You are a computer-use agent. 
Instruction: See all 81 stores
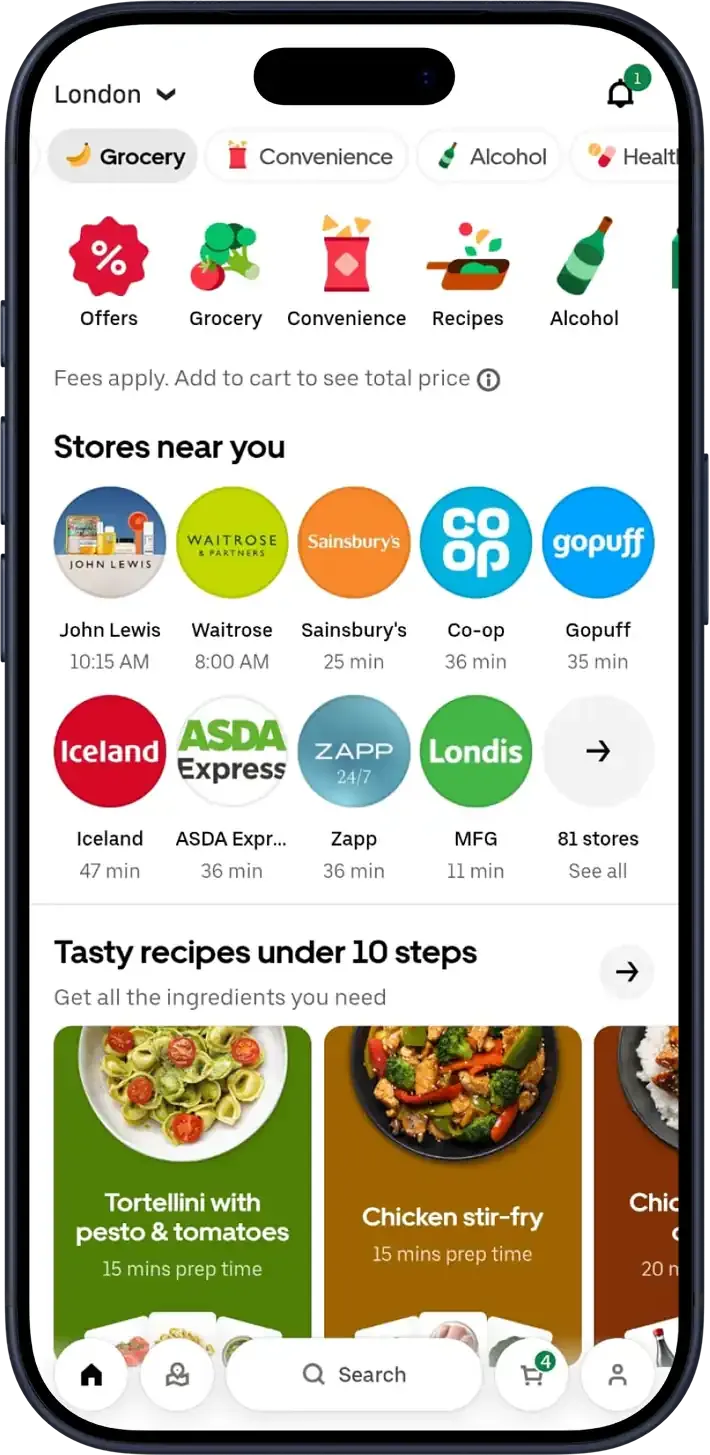[598, 751]
